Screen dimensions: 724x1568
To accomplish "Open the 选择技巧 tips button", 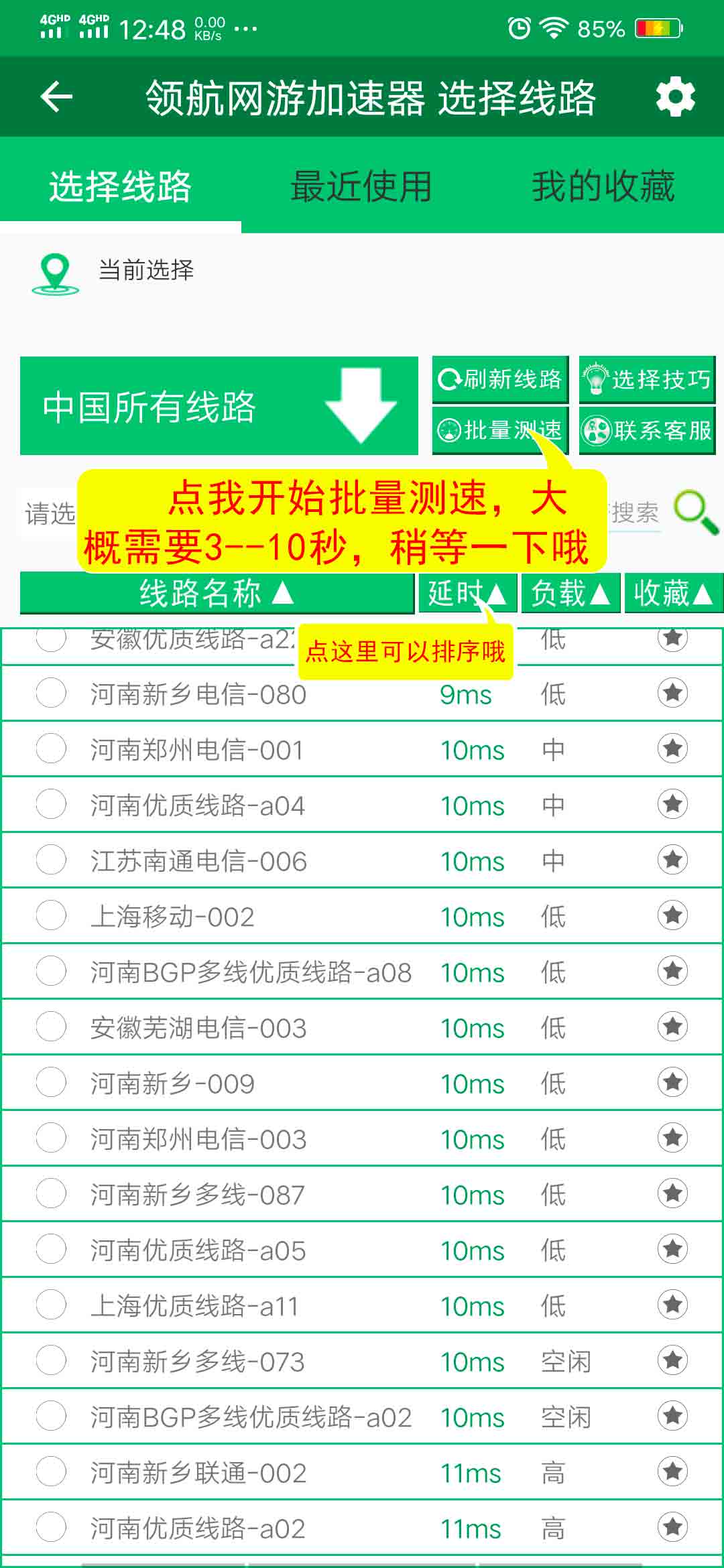I will [x=648, y=379].
